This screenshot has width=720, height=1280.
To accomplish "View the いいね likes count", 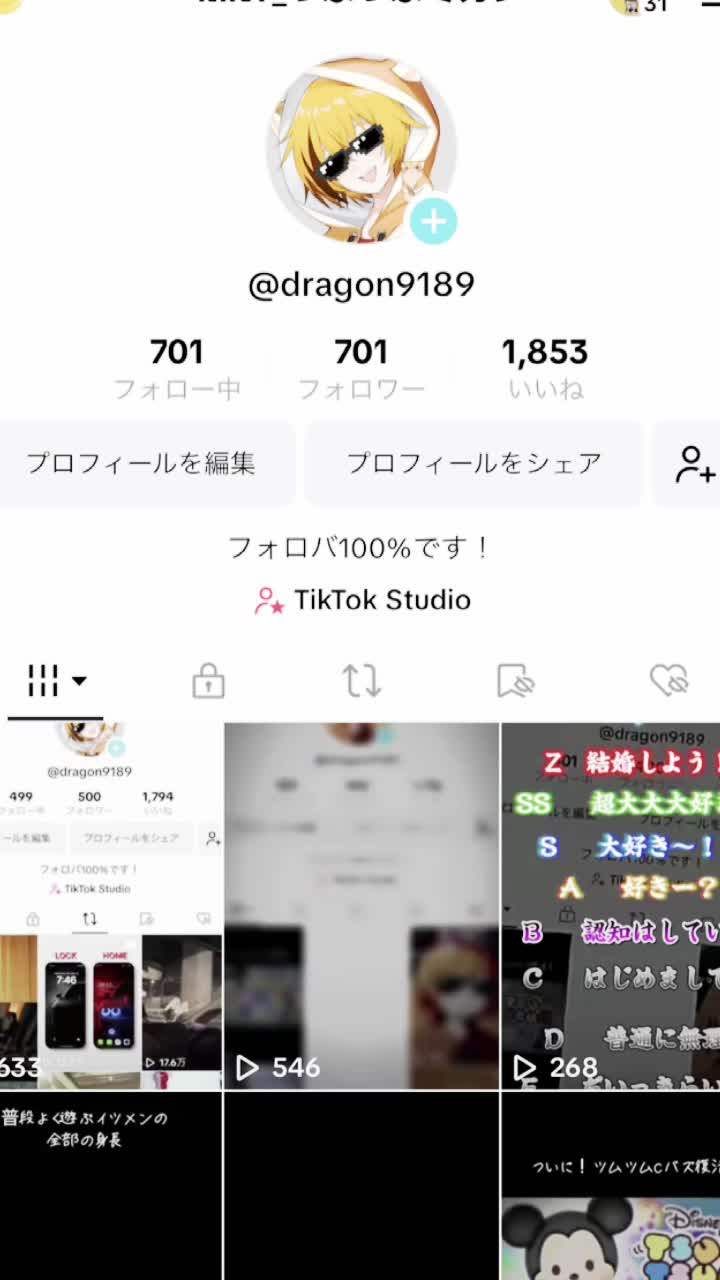I will (x=545, y=369).
